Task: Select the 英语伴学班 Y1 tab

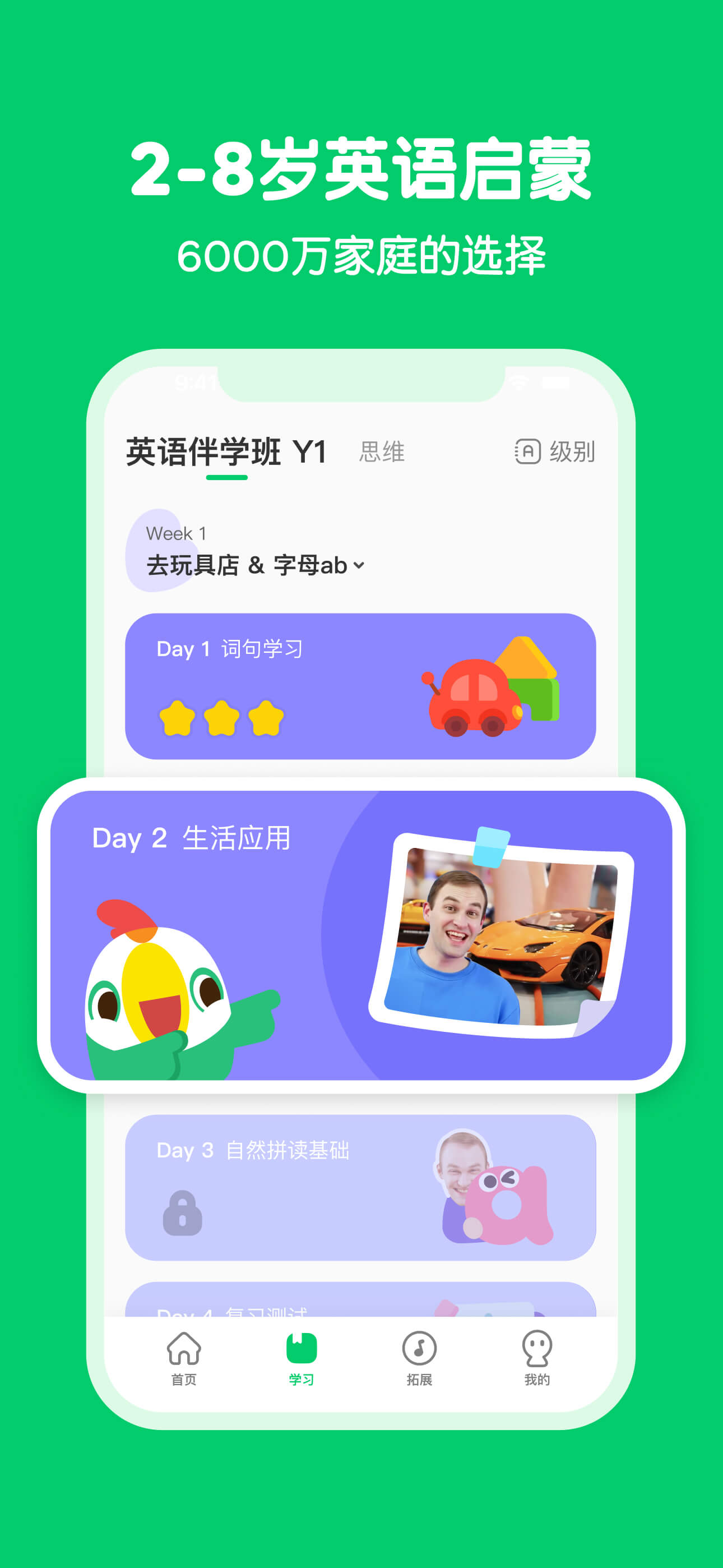Action: tap(225, 450)
